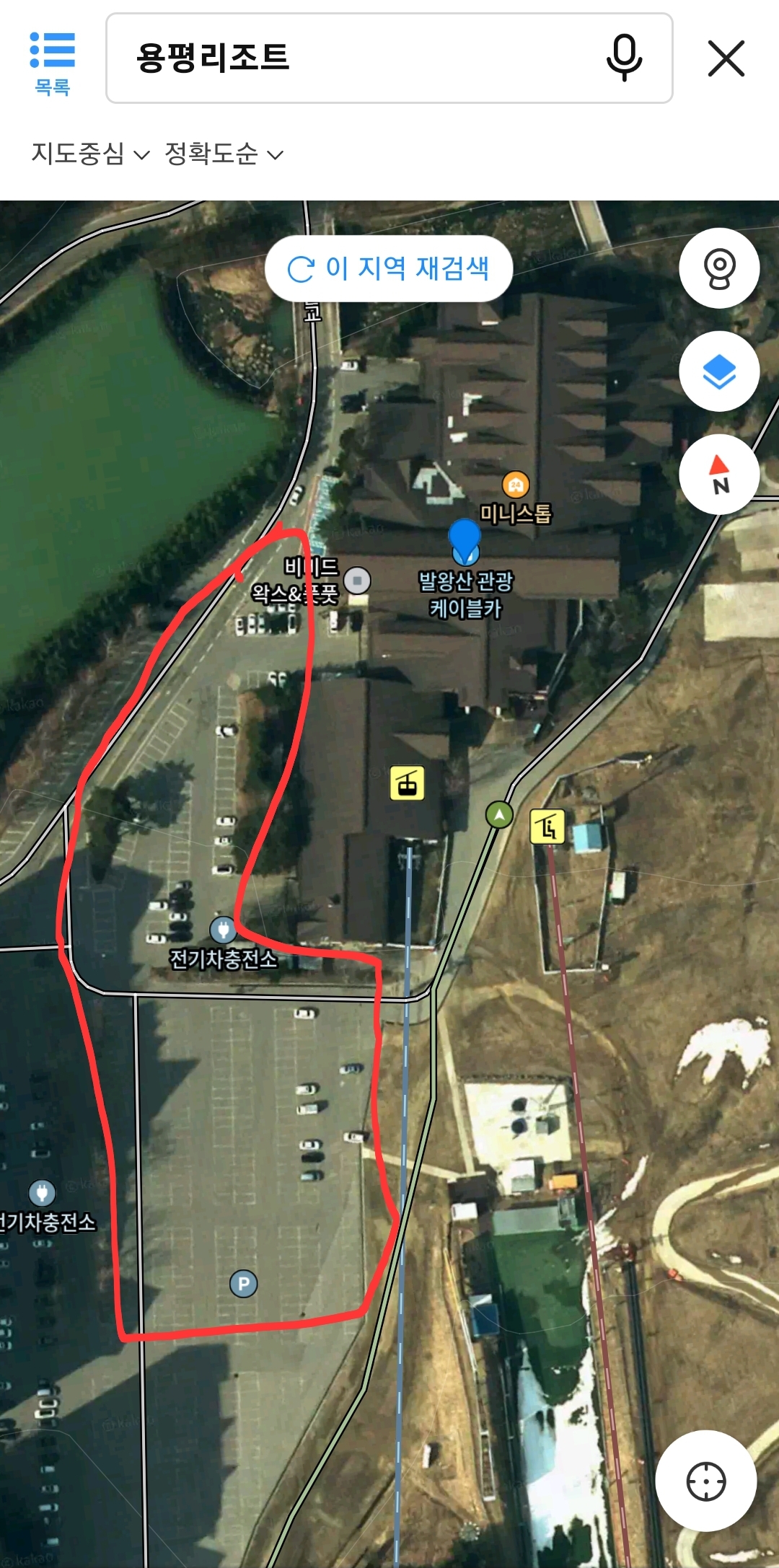Viewport: 779px width, 1568px height.
Task: Start voice search with microphone
Action: (624, 58)
